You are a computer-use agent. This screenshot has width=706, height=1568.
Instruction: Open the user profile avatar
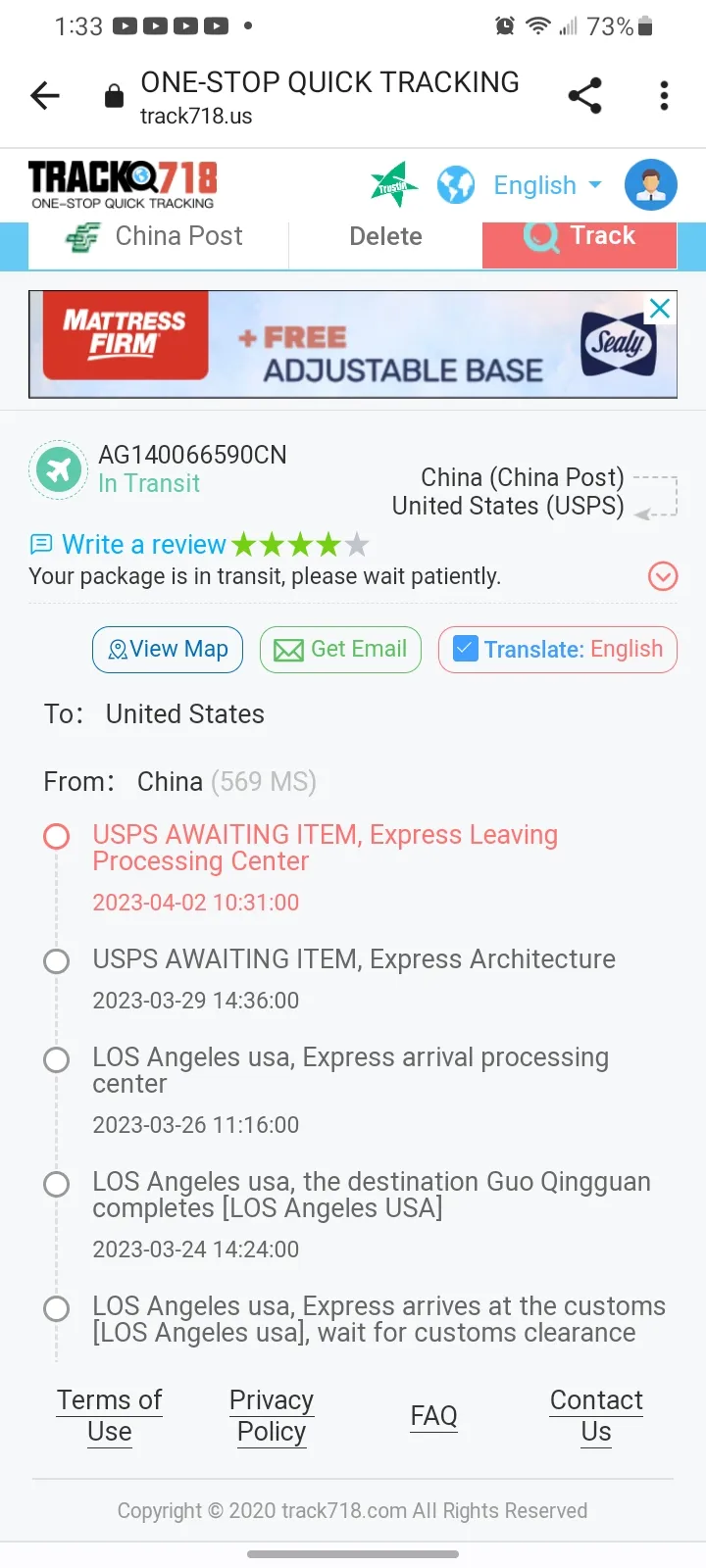(x=651, y=184)
